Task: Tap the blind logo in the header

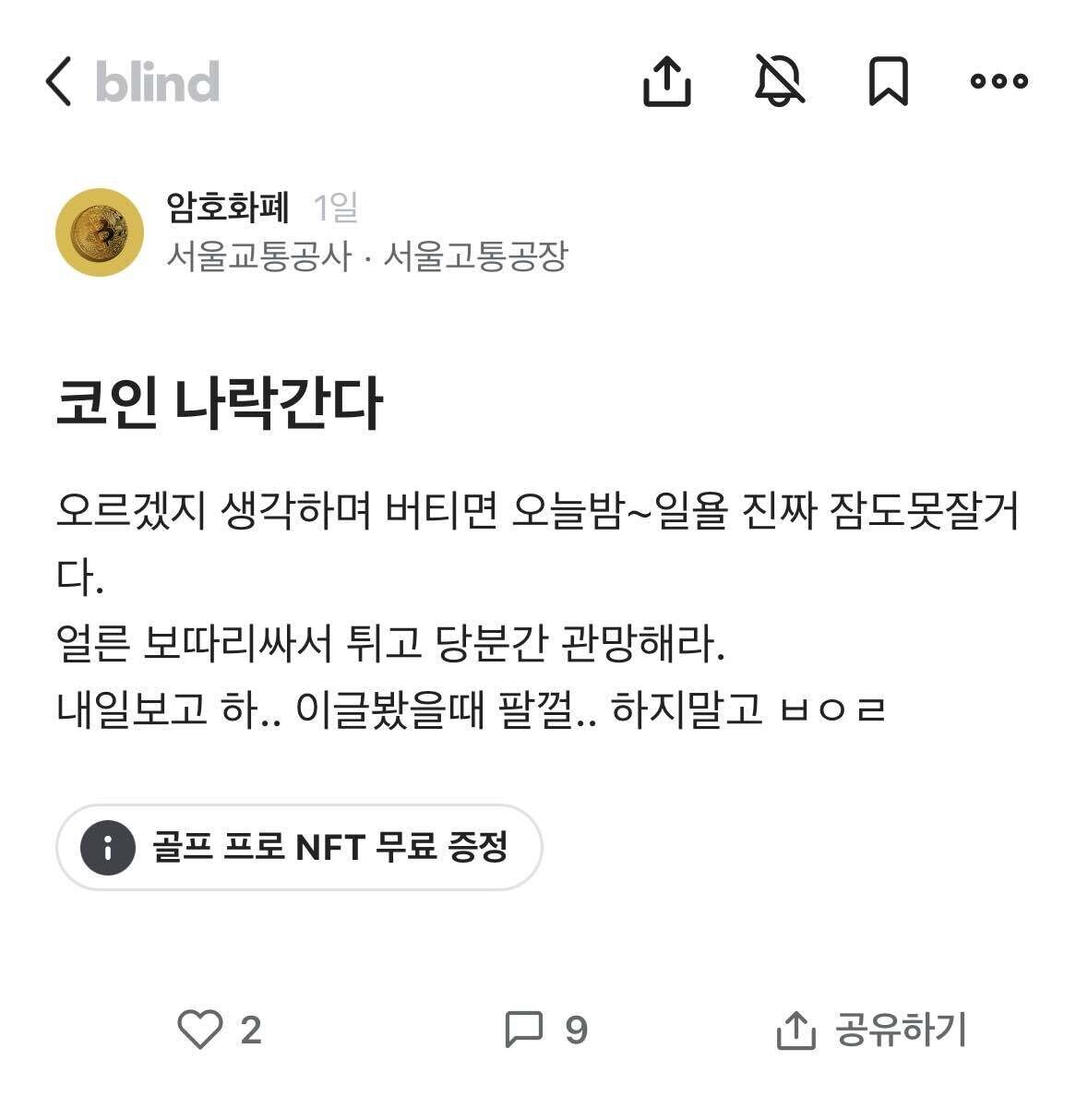Action: (x=157, y=82)
